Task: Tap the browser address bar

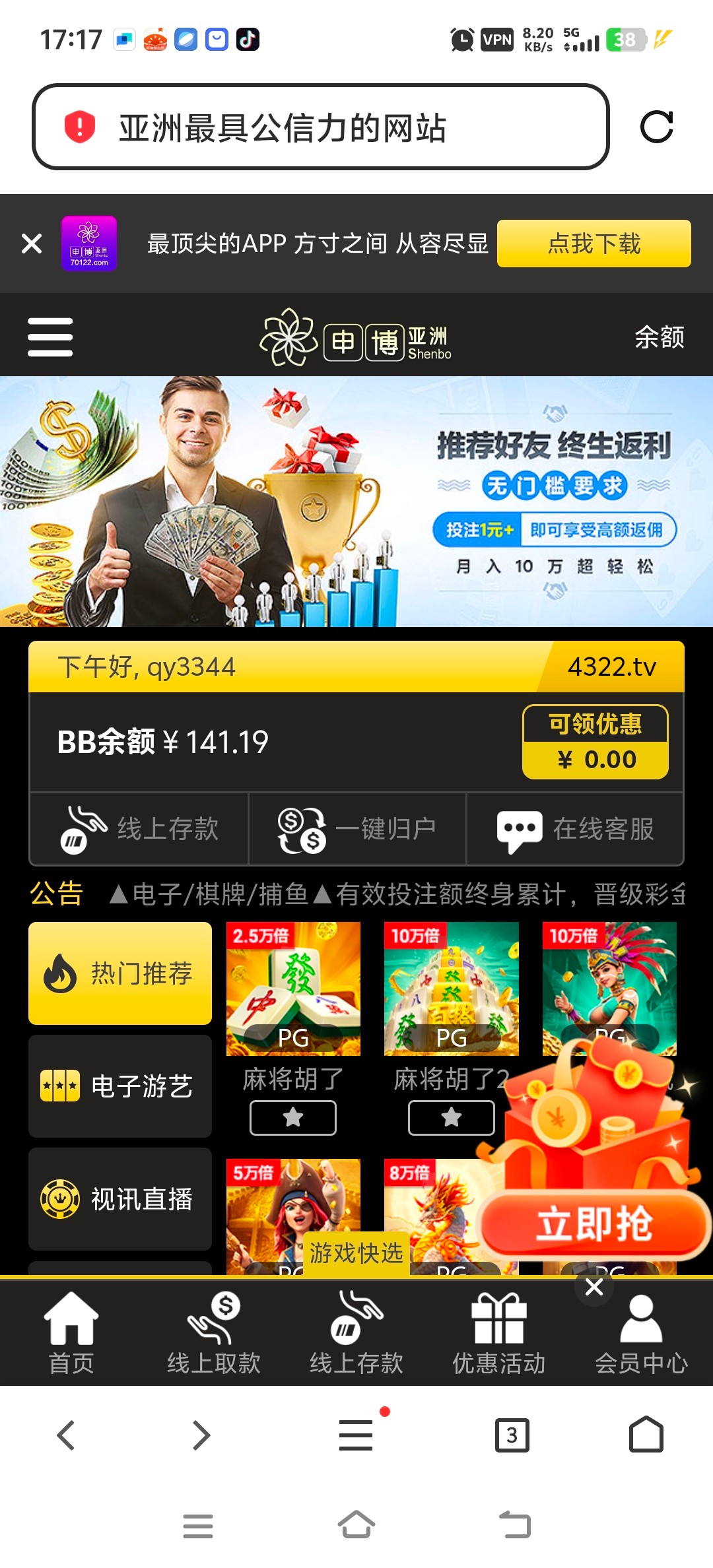Action: pos(320,127)
